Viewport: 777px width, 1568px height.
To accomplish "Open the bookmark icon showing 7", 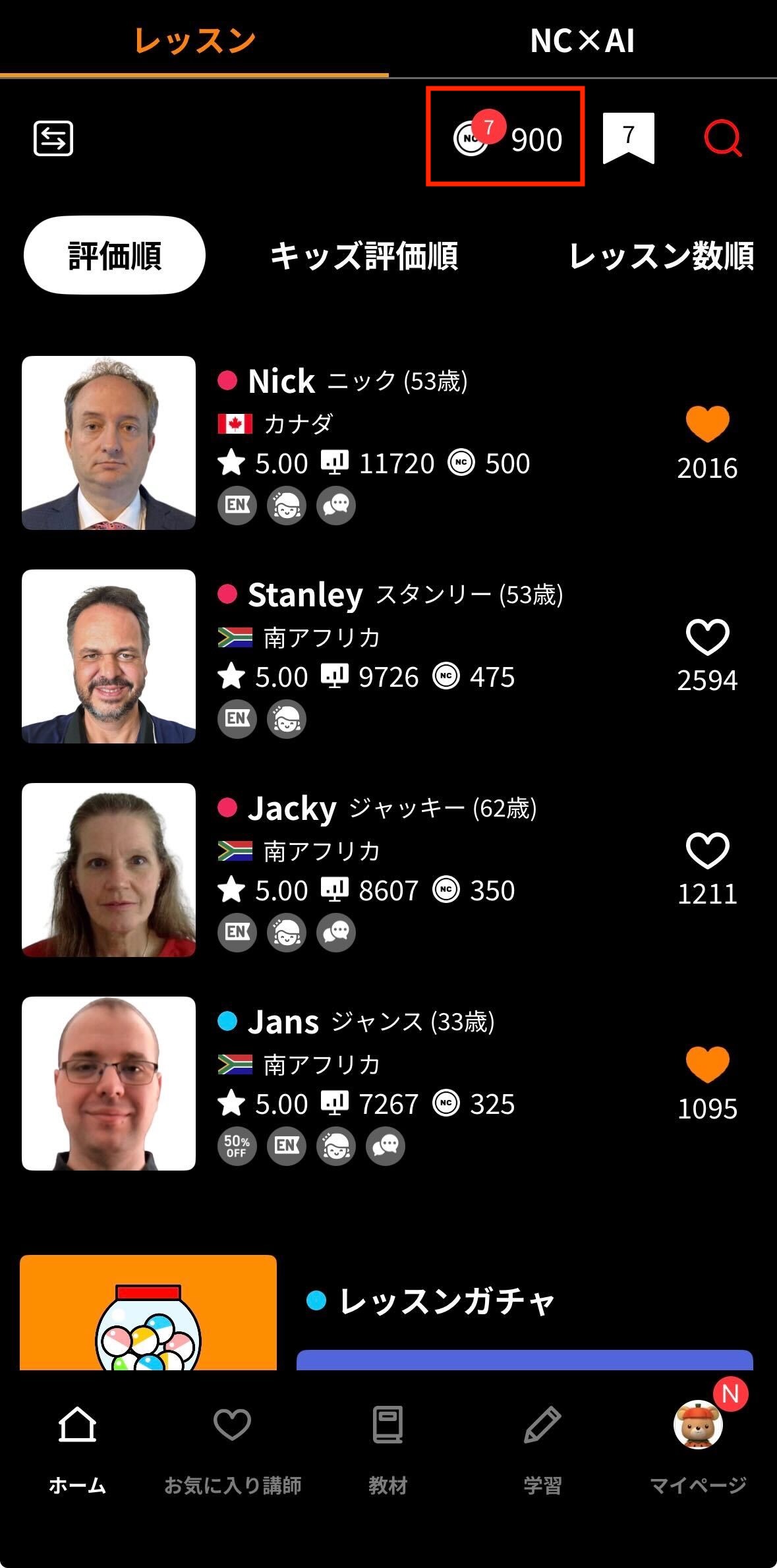I will [x=628, y=138].
